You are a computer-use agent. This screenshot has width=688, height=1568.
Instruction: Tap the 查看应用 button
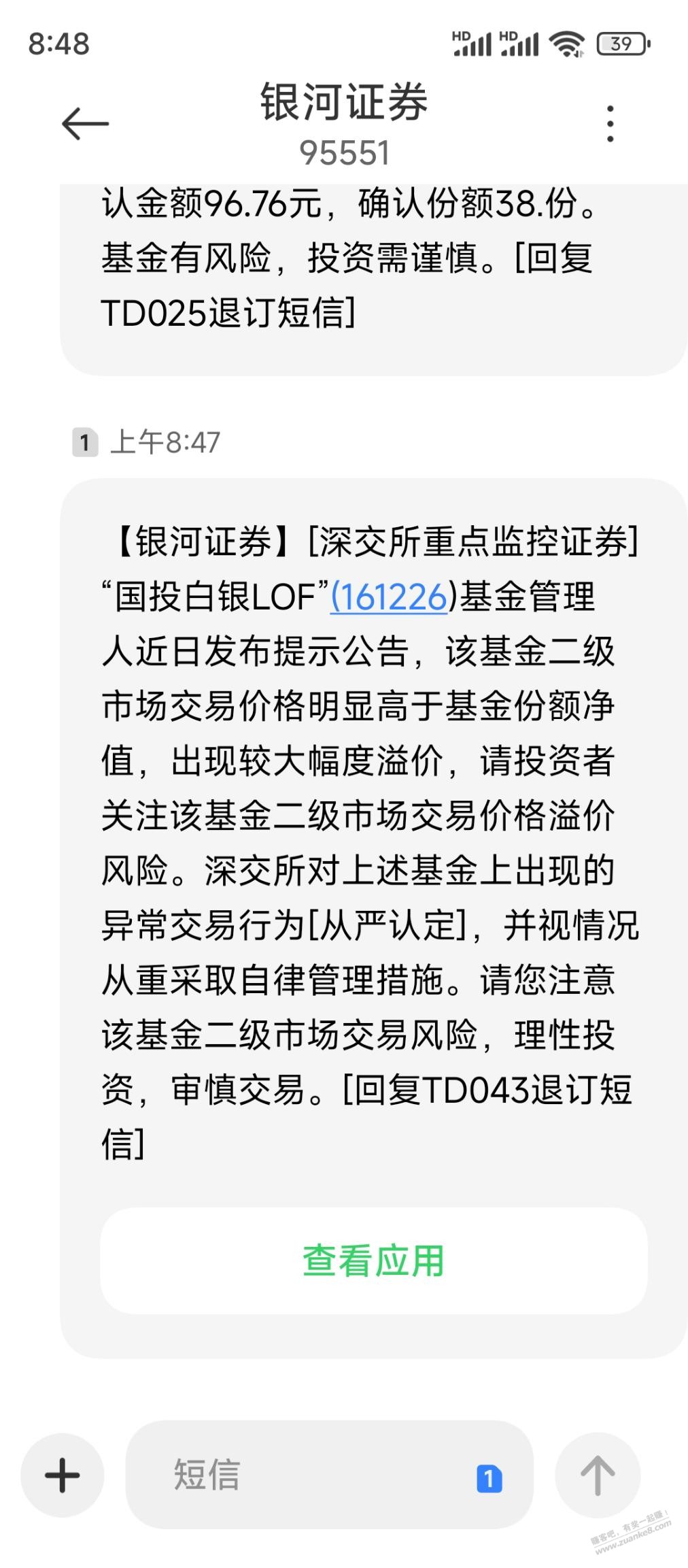(x=373, y=1260)
